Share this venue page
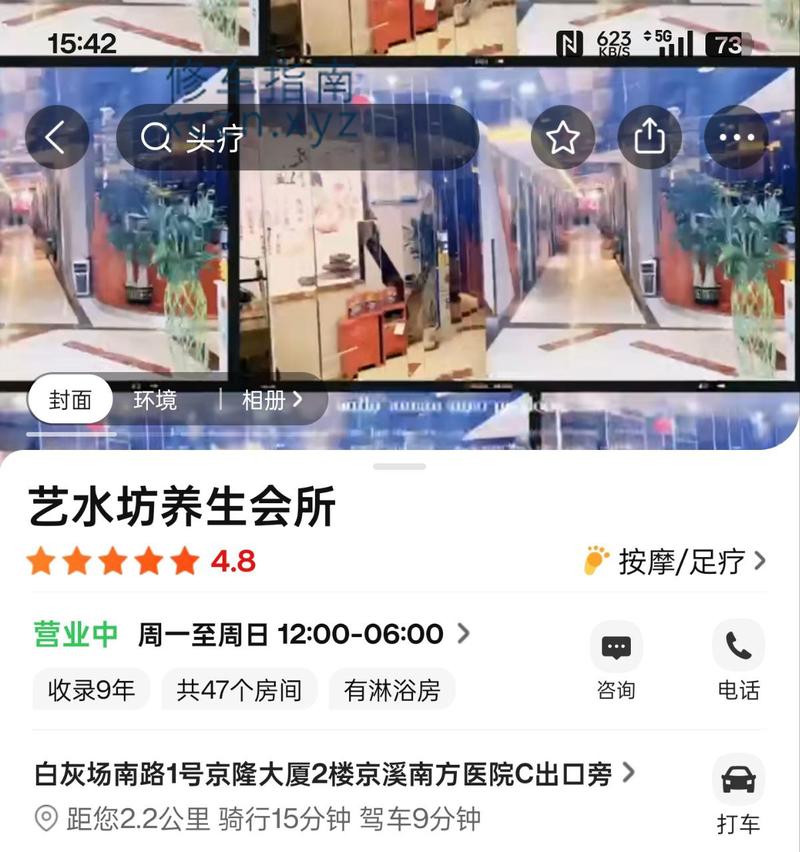The height and width of the screenshot is (852, 800). pyautogui.click(x=649, y=138)
